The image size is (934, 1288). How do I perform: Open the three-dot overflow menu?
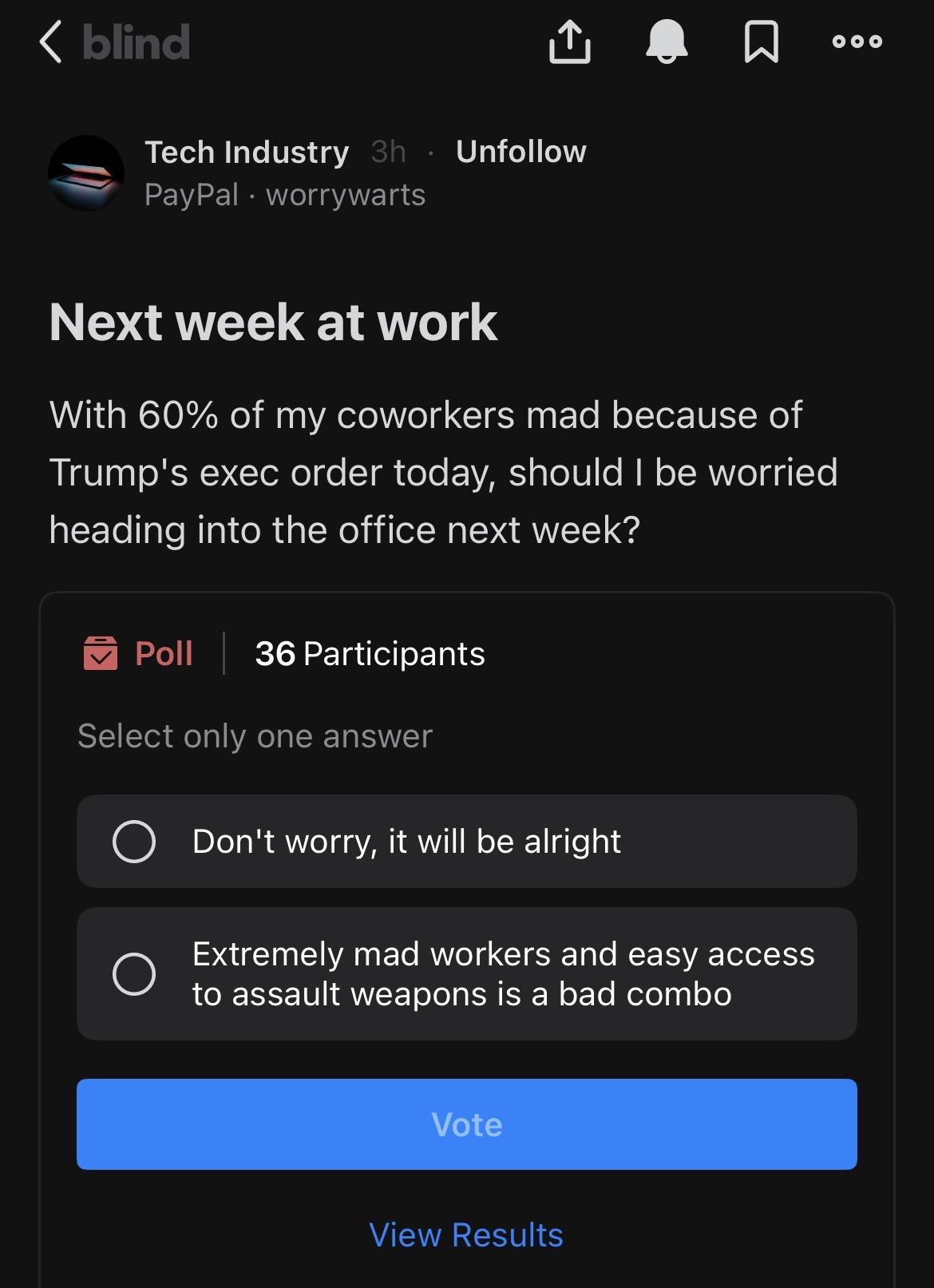pos(857,42)
